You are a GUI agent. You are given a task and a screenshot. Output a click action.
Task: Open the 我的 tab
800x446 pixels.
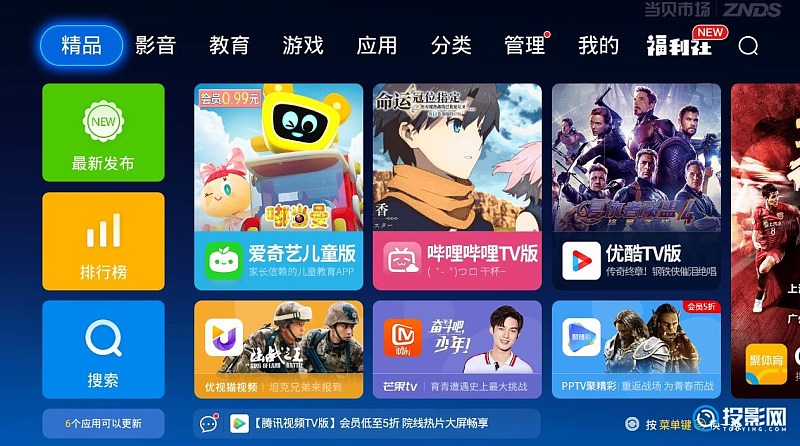tap(599, 45)
